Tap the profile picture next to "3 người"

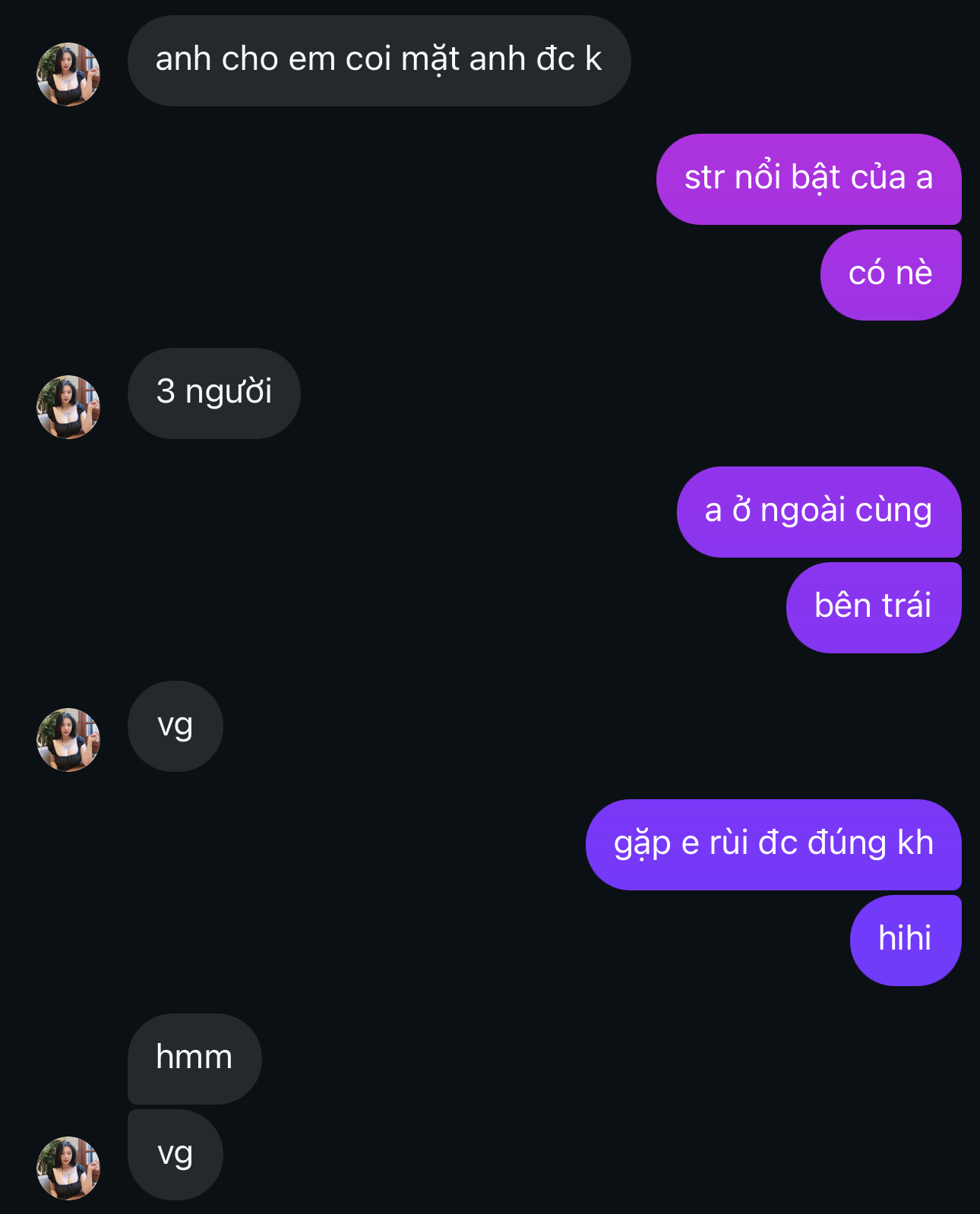[68, 407]
